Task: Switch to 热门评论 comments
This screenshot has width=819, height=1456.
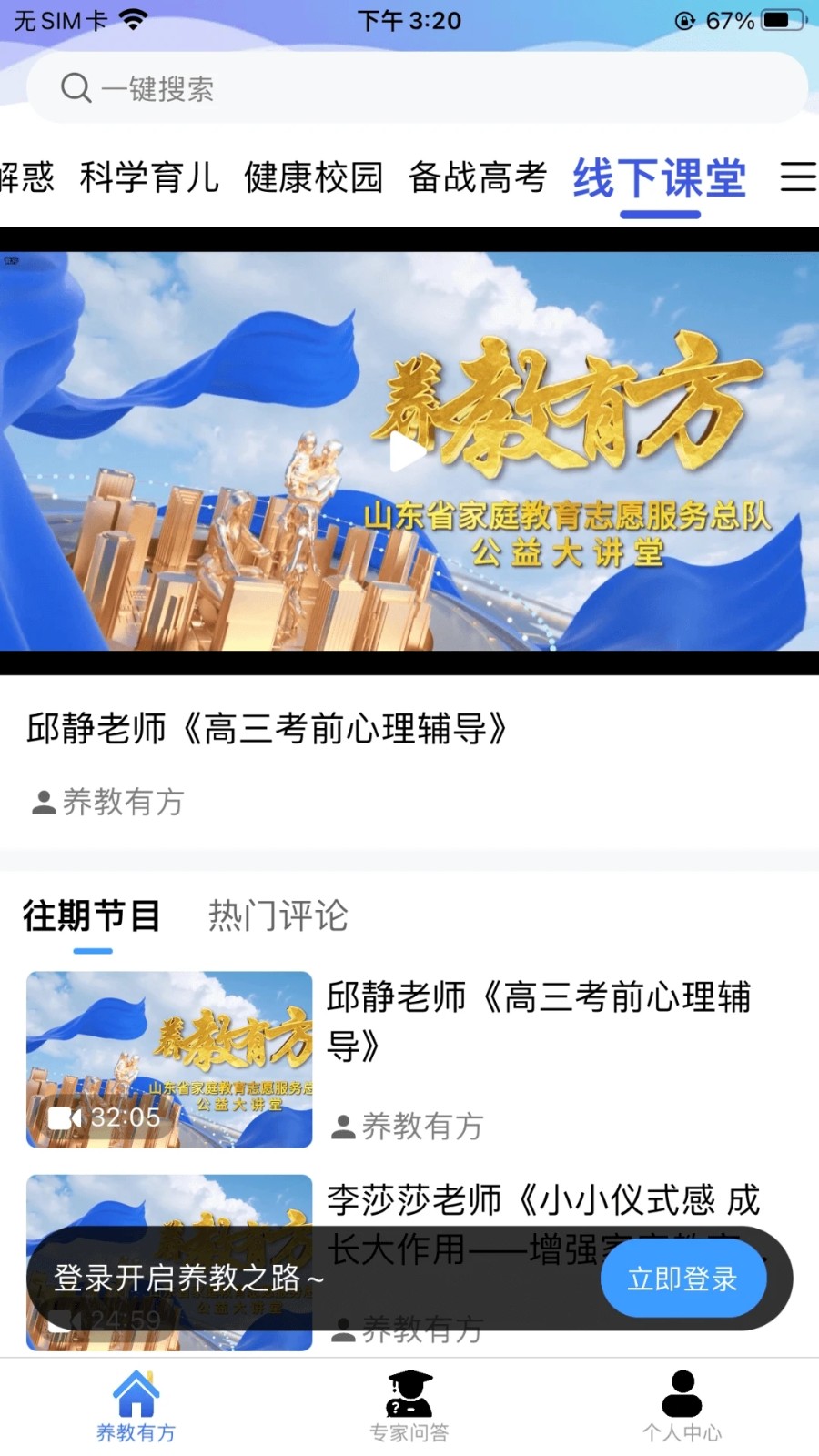Action: point(278,915)
